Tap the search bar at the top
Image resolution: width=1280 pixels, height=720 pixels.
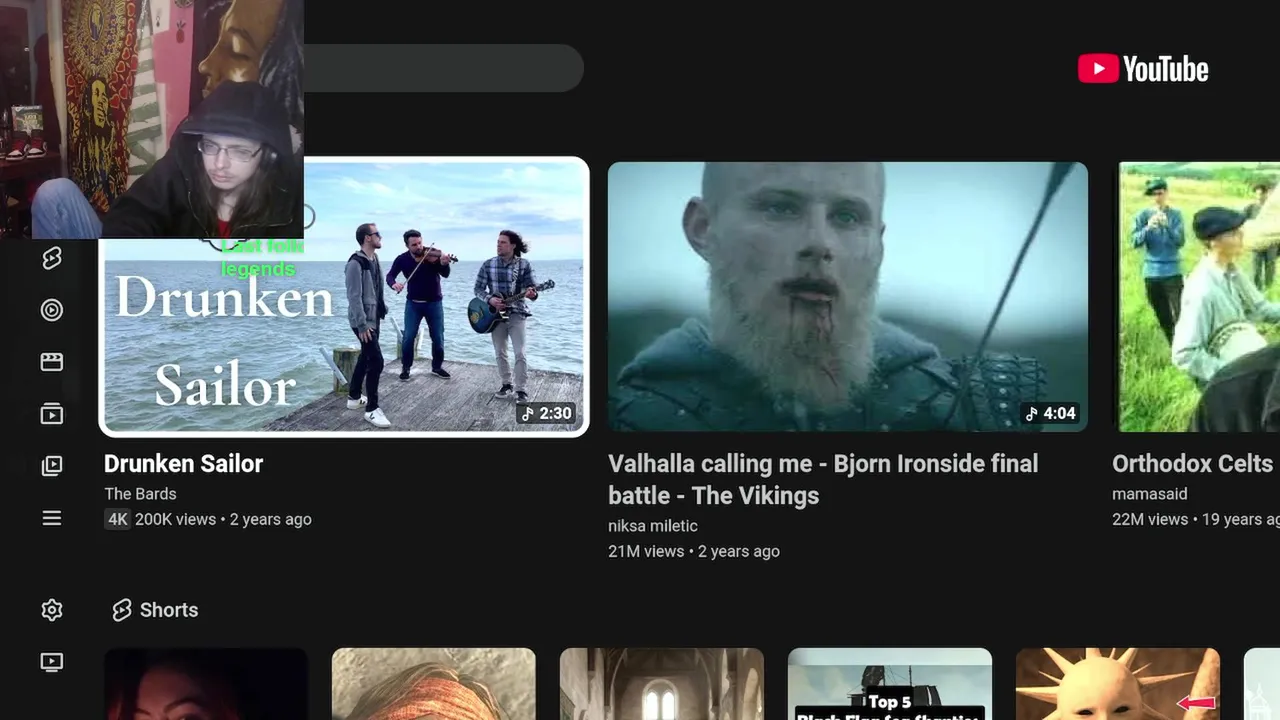pos(440,69)
